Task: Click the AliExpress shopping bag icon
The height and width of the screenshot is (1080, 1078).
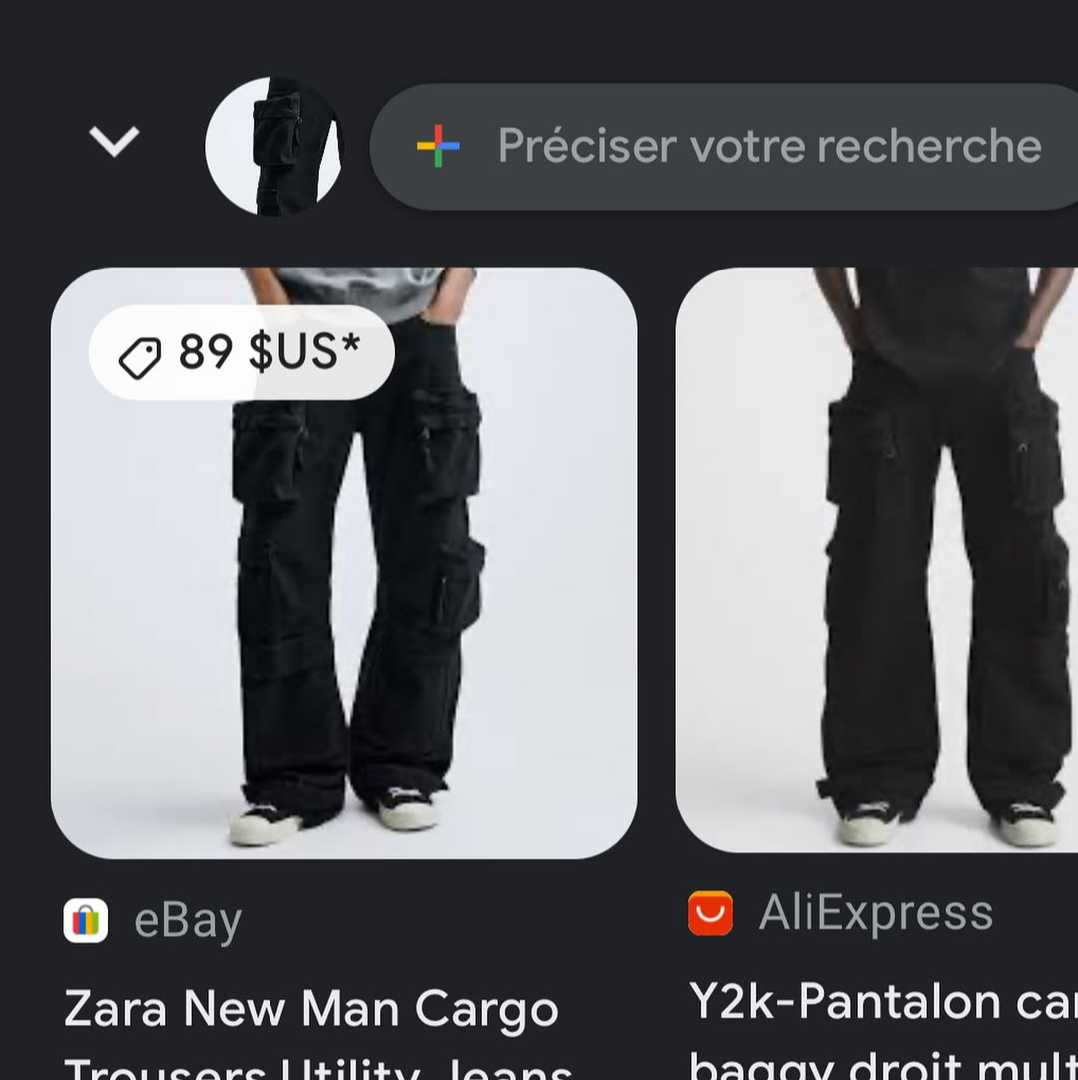Action: pos(710,912)
